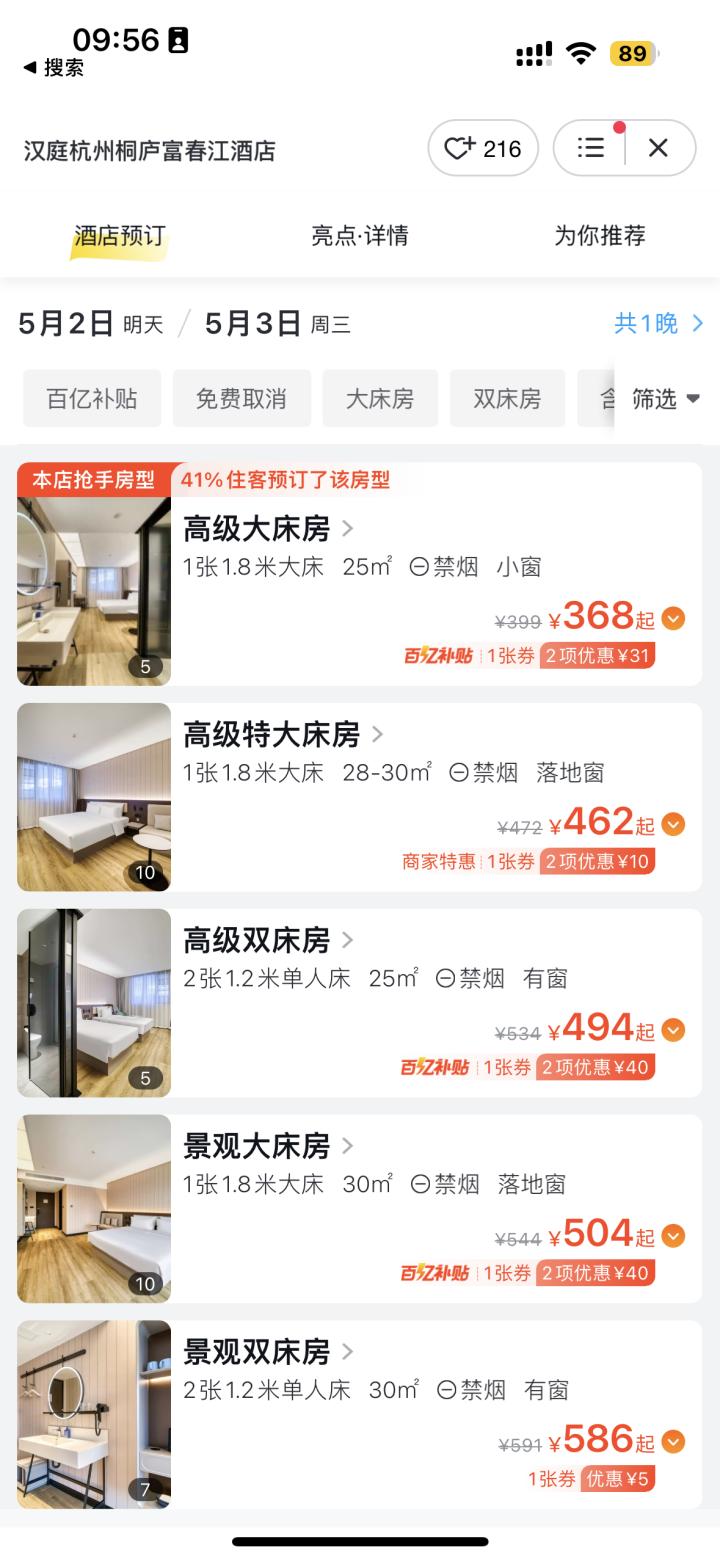Change the stay dates via 共1晚
Screen dimensions: 720x1561
click(658, 323)
